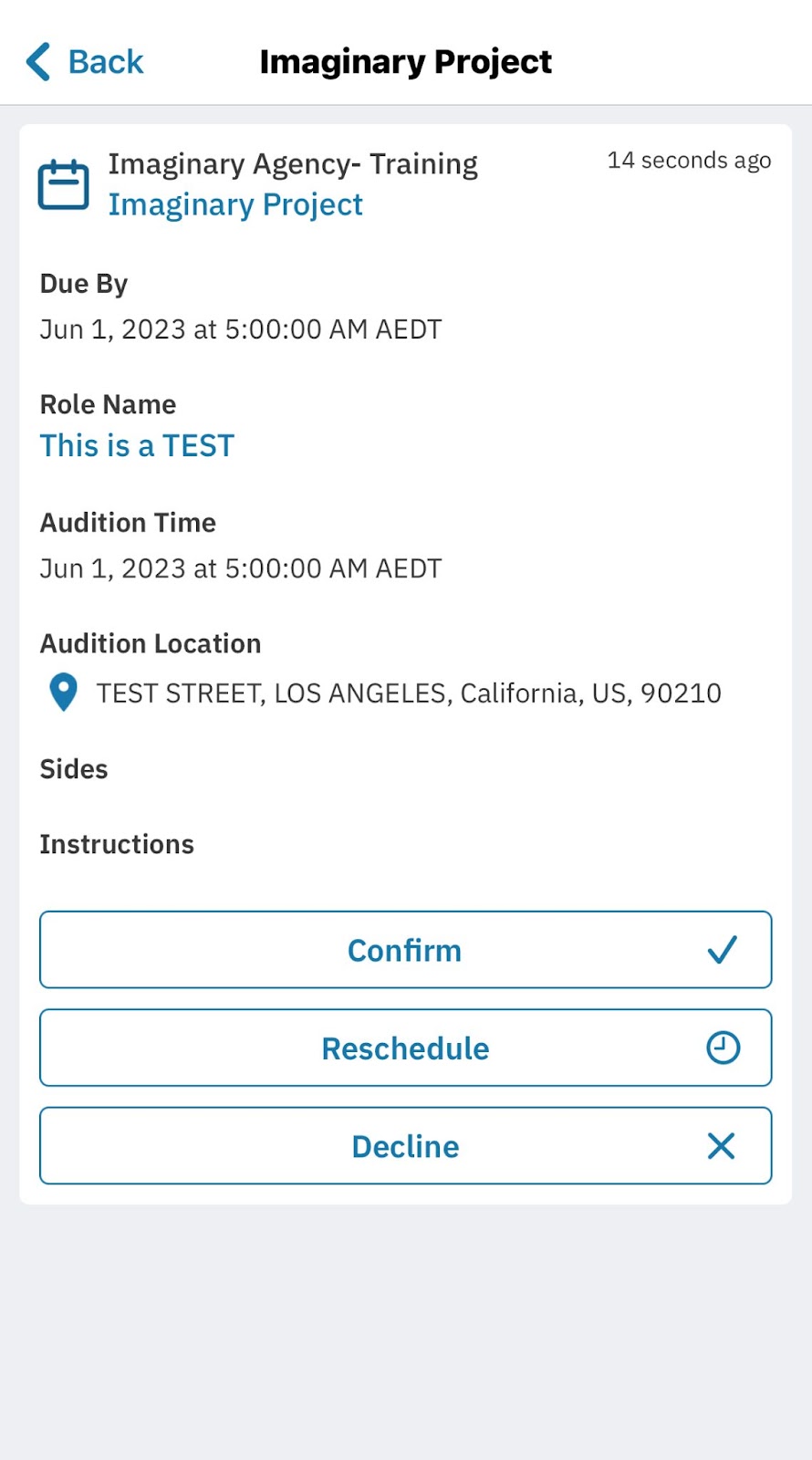812x1460 pixels.
Task: Open the Imaginary Project link
Action: pyautogui.click(x=235, y=205)
